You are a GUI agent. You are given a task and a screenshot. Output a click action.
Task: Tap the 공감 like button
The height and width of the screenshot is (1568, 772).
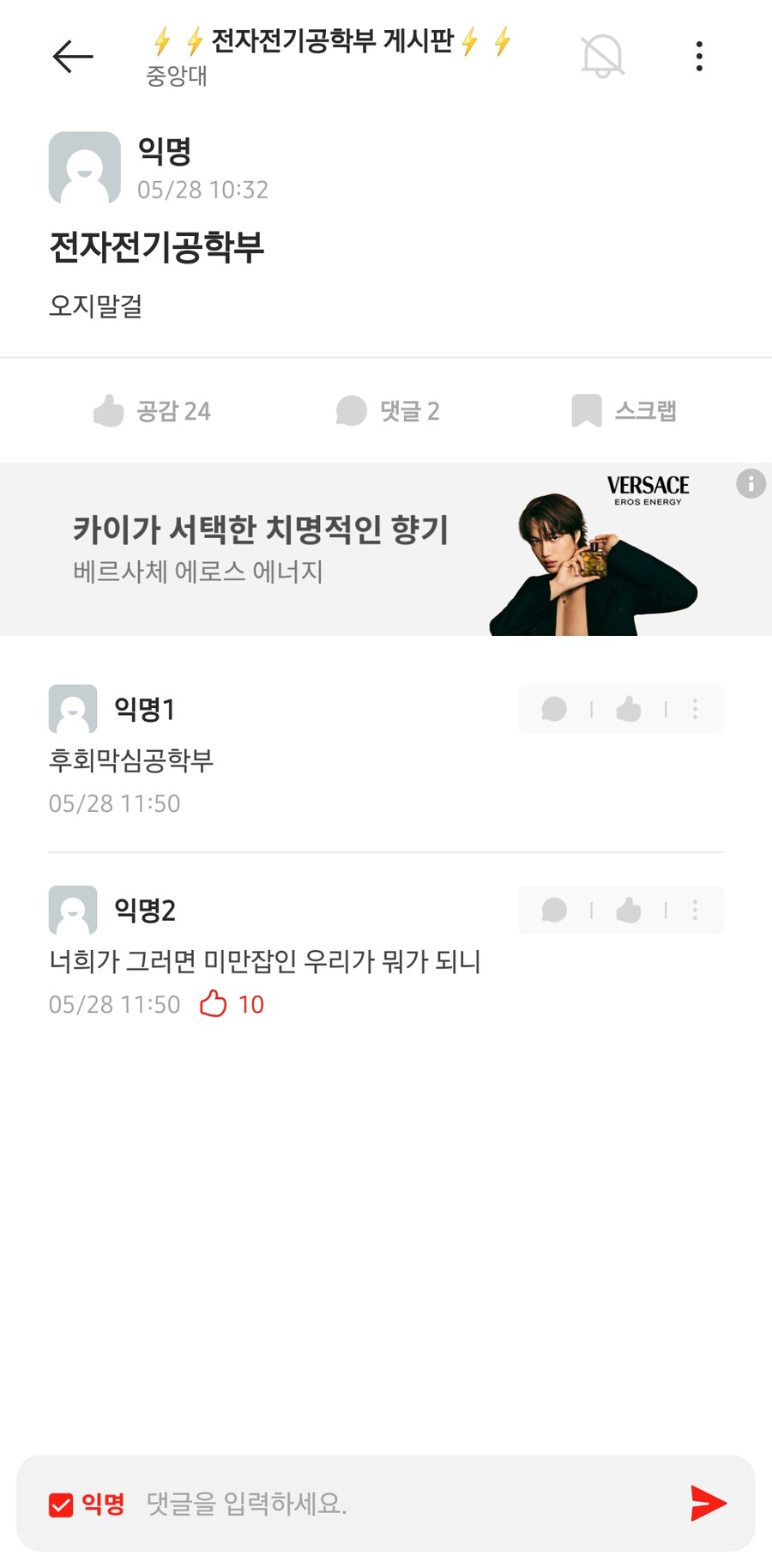coord(153,411)
